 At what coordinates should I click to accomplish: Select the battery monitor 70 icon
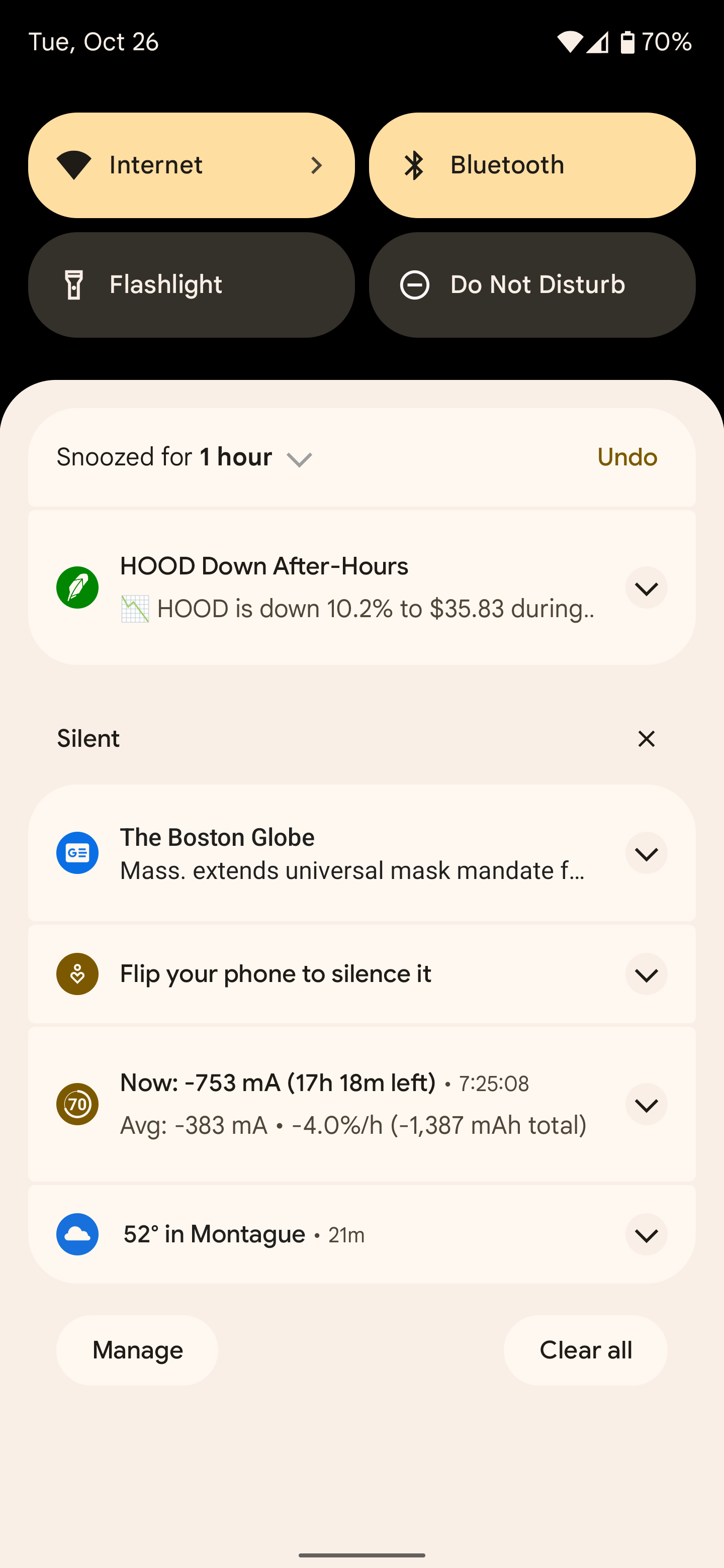[77, 1104]
